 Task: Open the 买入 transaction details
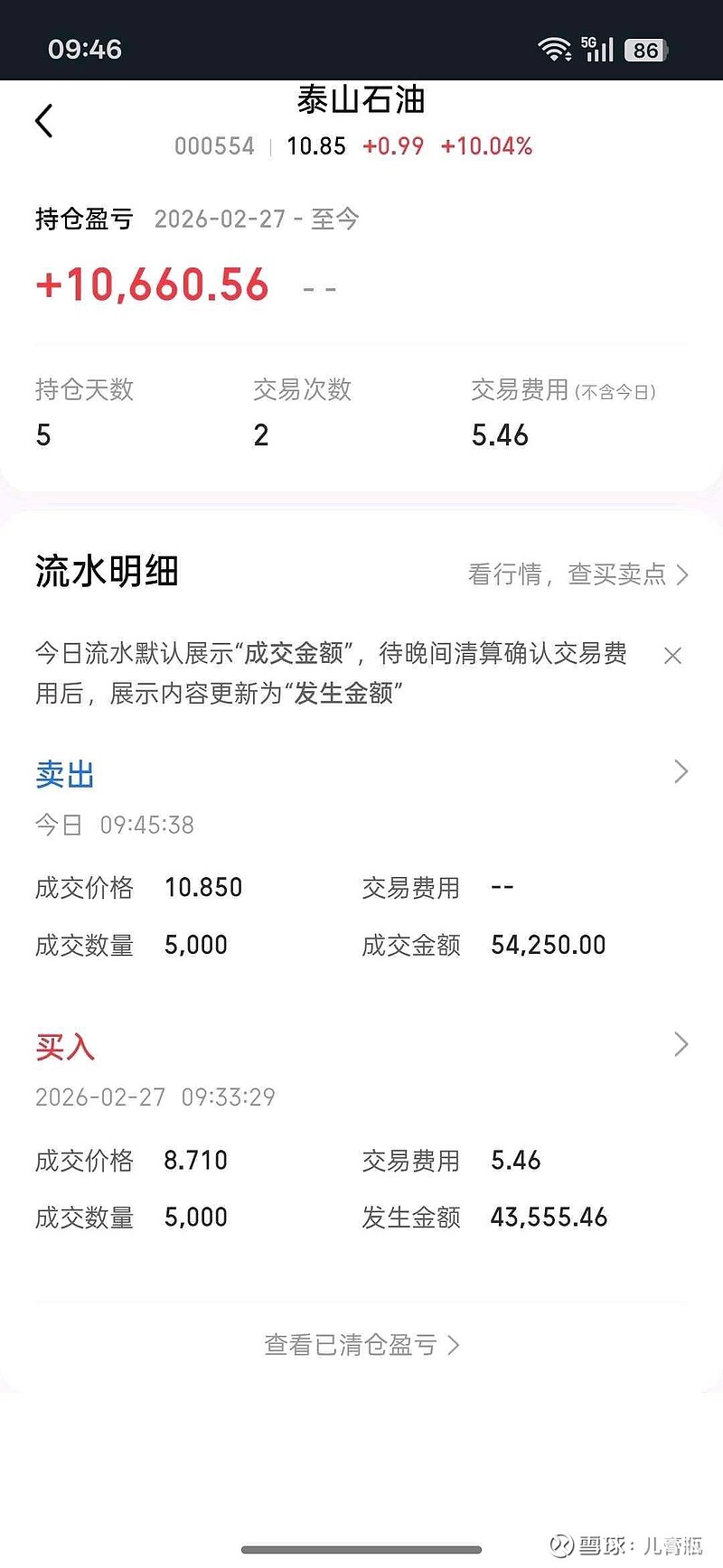point(681,1045)
